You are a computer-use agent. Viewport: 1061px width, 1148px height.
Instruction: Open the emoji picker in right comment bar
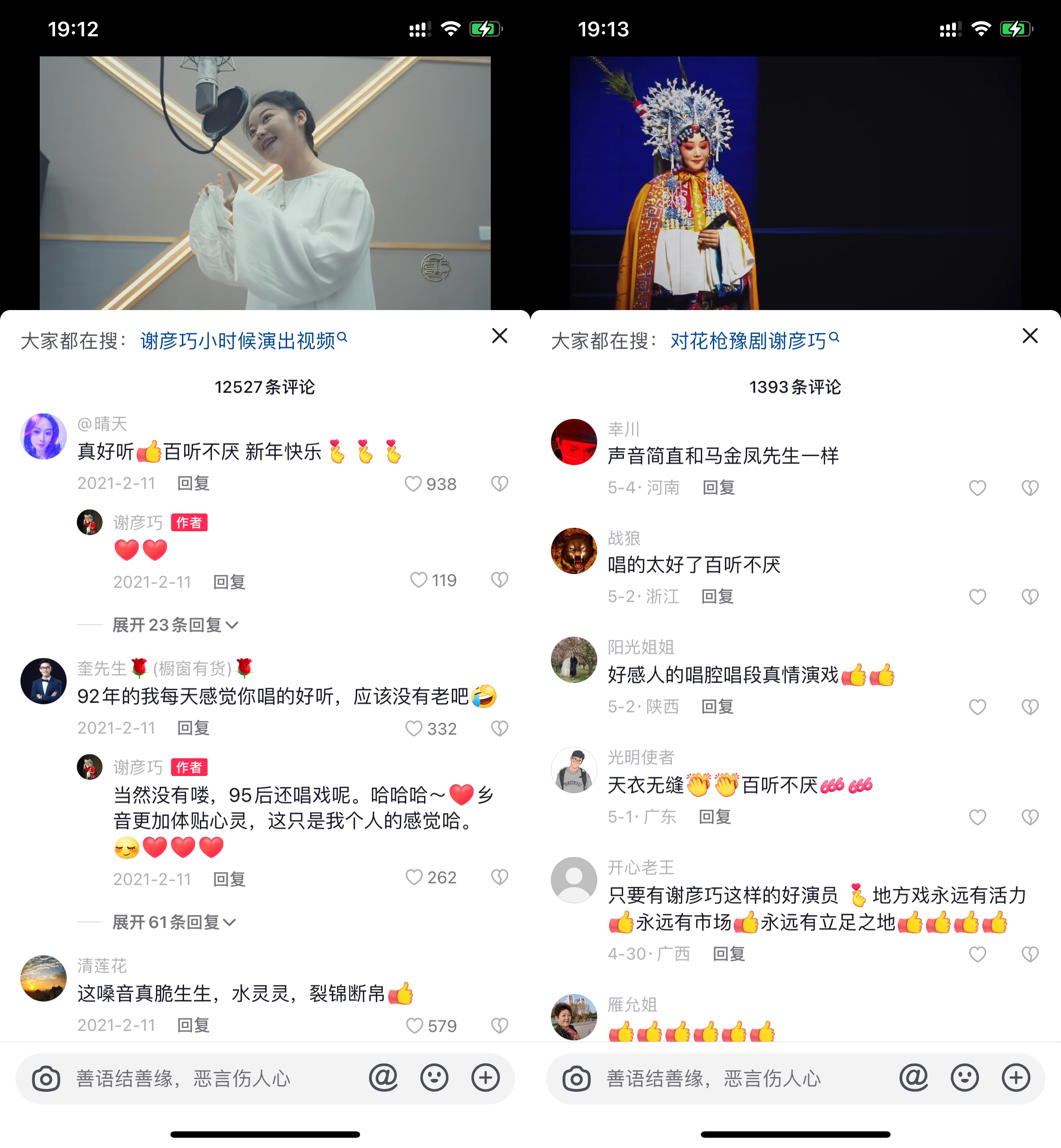pos(965,1078)
